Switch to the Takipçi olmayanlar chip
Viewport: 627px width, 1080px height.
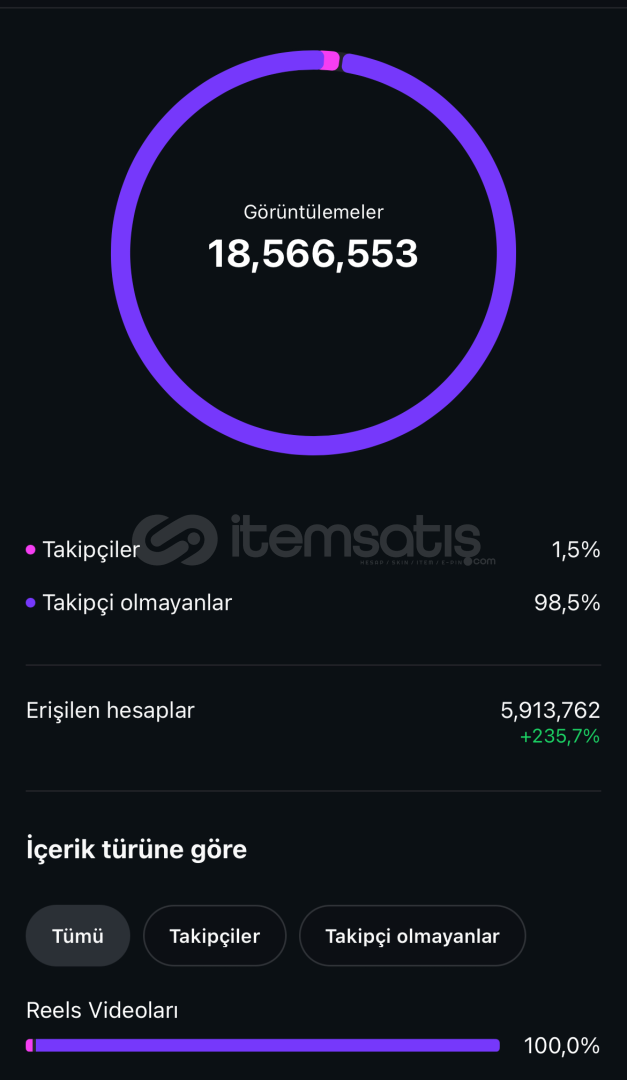tap(412, 935)
